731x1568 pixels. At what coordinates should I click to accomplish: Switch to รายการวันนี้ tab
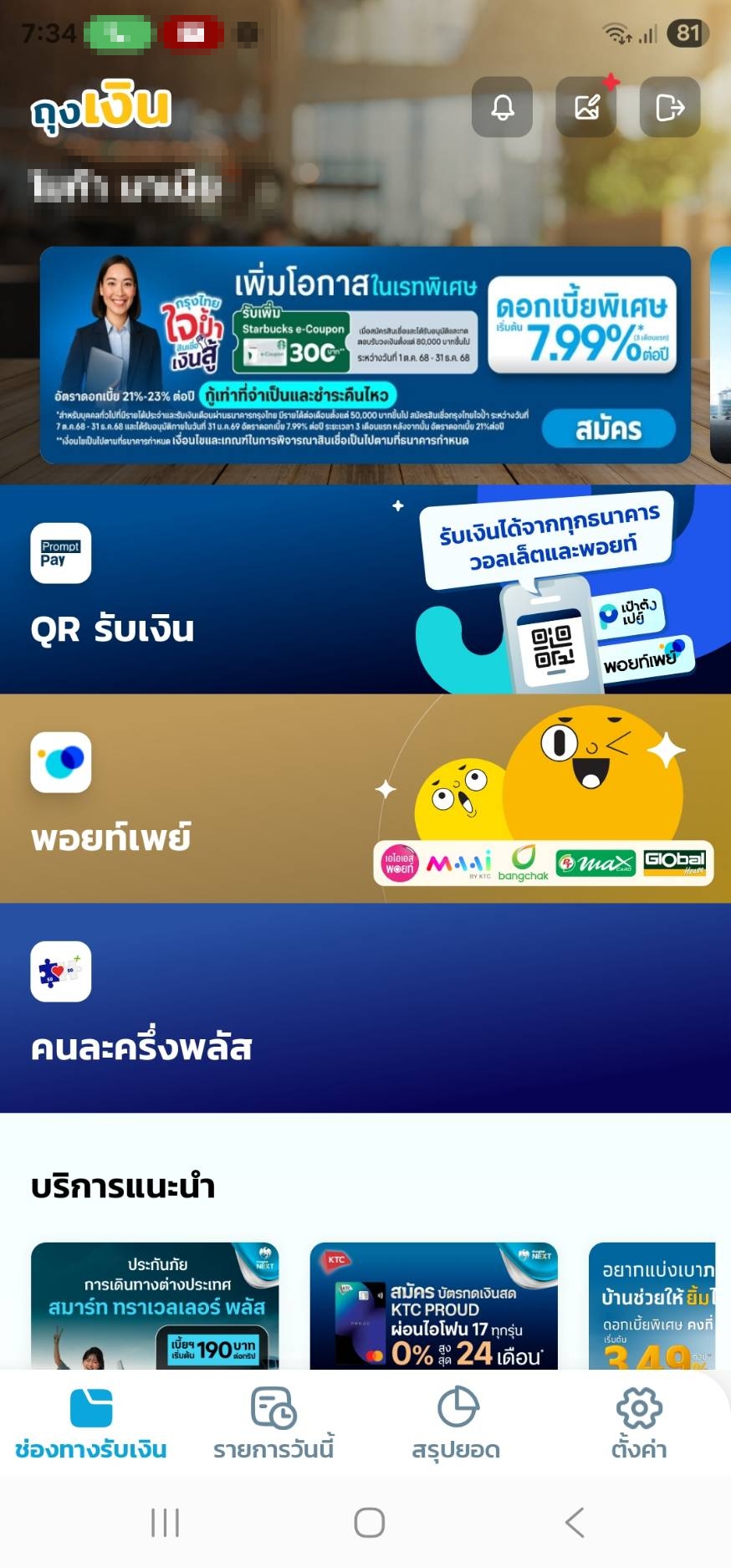273,1424
